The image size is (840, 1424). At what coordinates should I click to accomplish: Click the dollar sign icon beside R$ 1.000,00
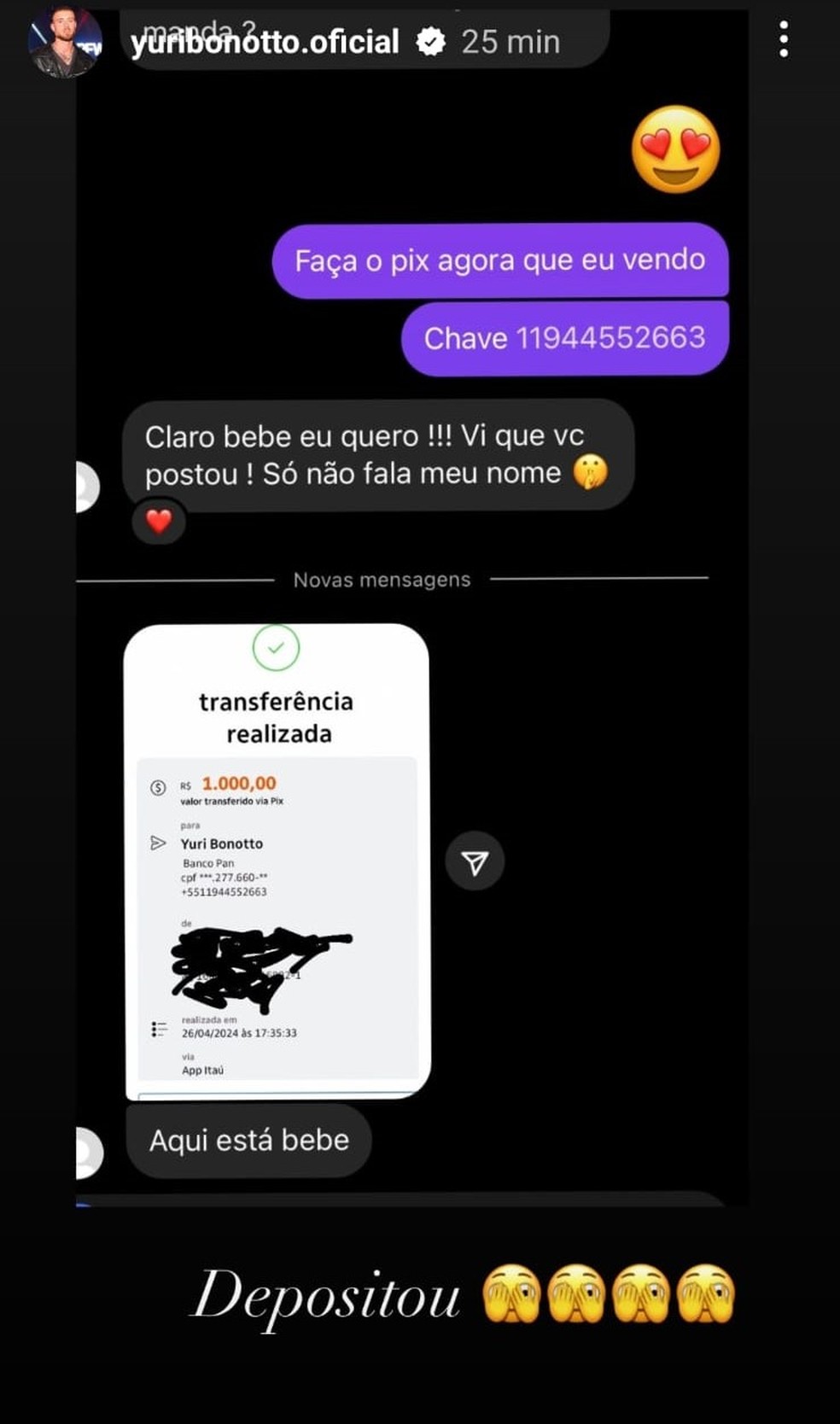[x=158, y=787]
